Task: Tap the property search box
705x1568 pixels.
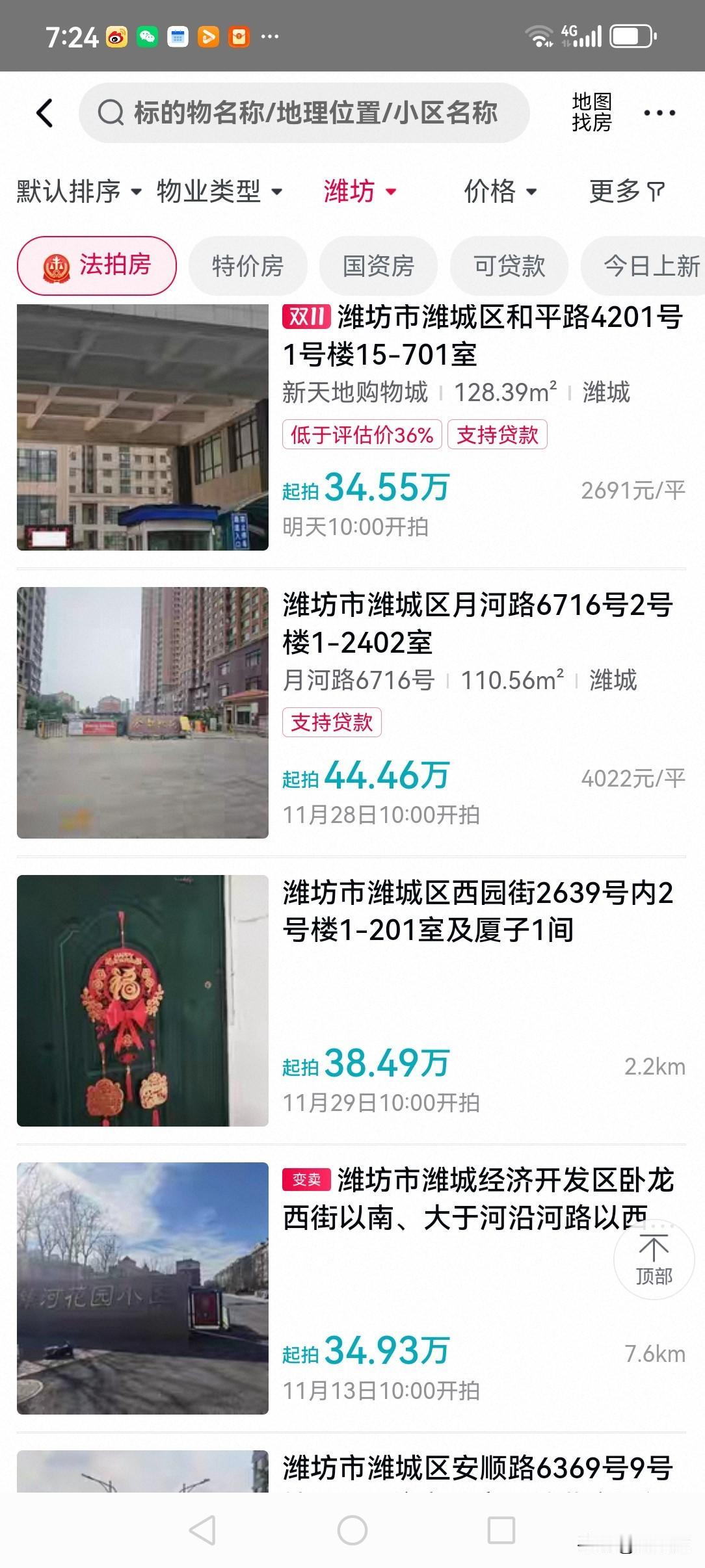Action: 304,113
